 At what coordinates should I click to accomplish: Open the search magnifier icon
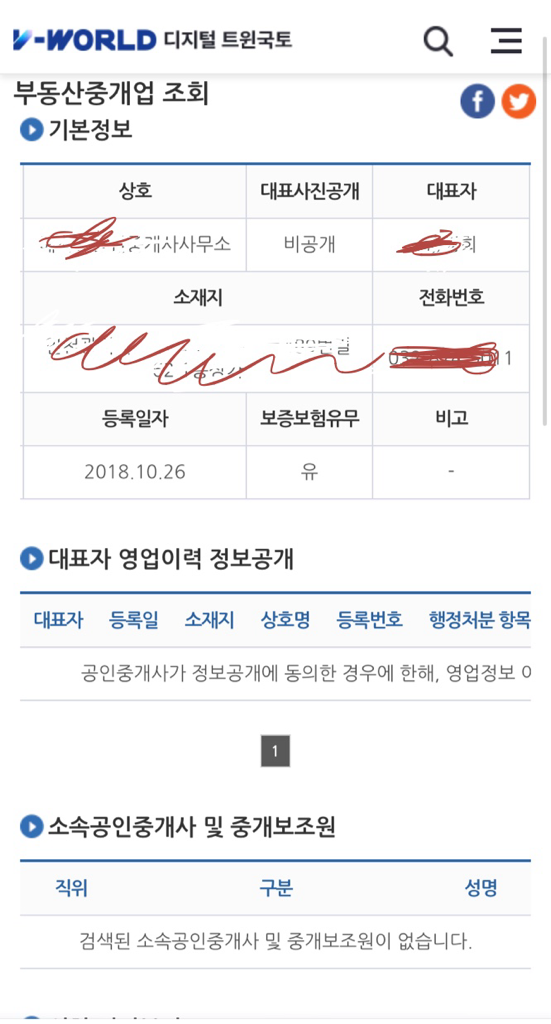click(438, 41)
